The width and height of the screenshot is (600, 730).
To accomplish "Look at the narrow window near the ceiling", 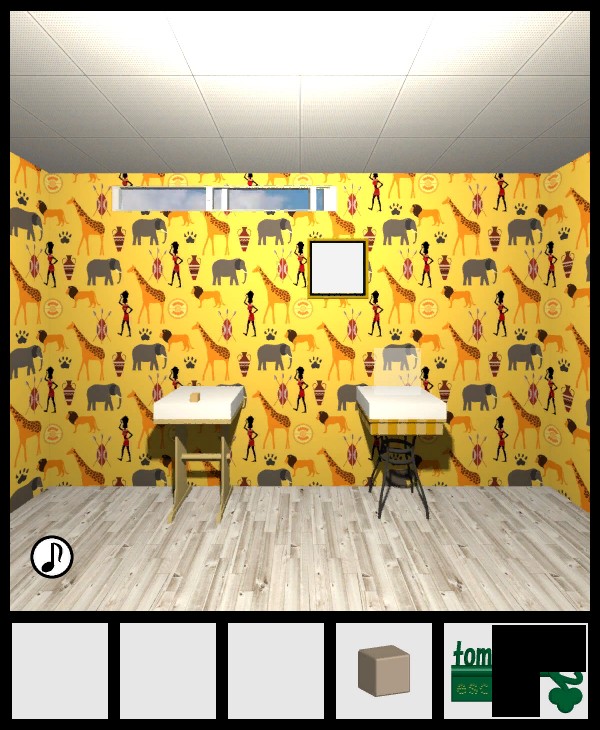I will coord(224,199).
